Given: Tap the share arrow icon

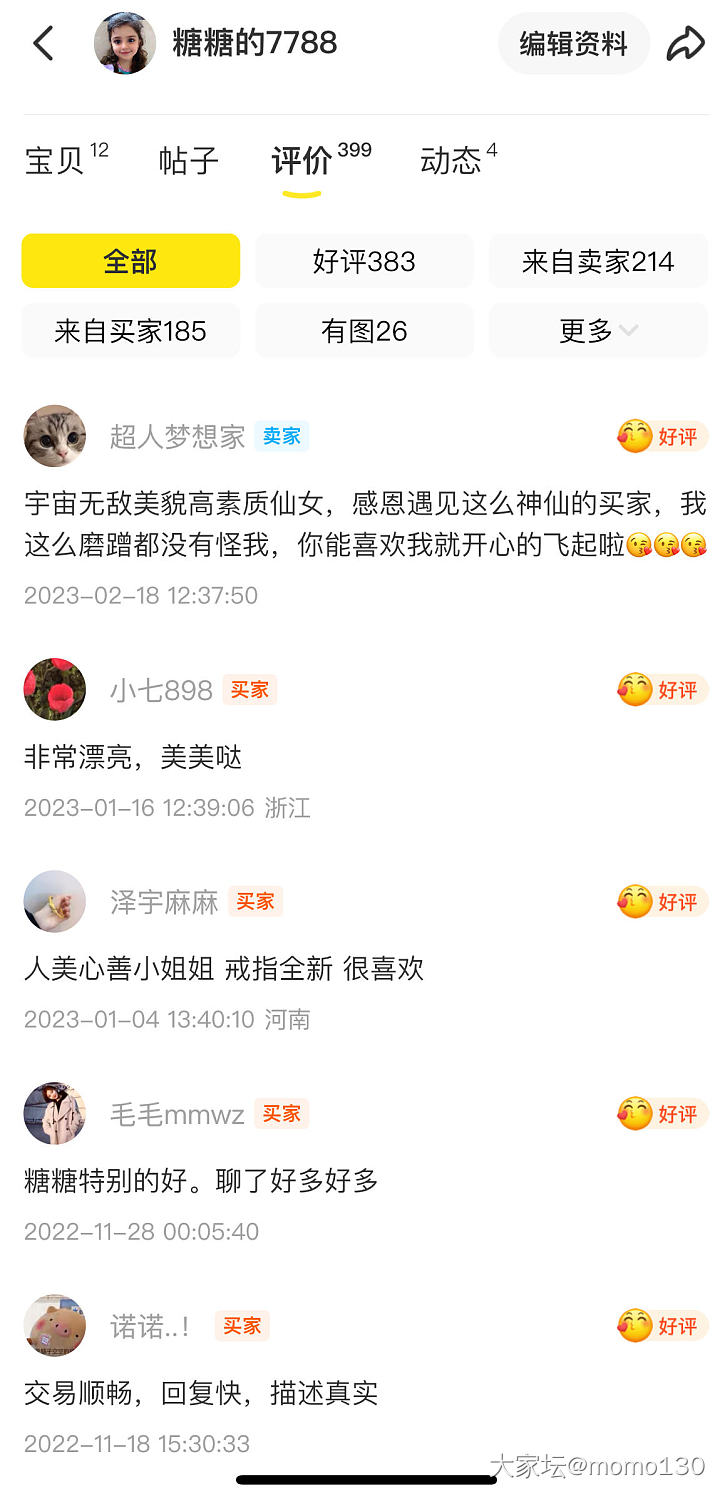Looking at the screenshot, I should click(686, 43).
